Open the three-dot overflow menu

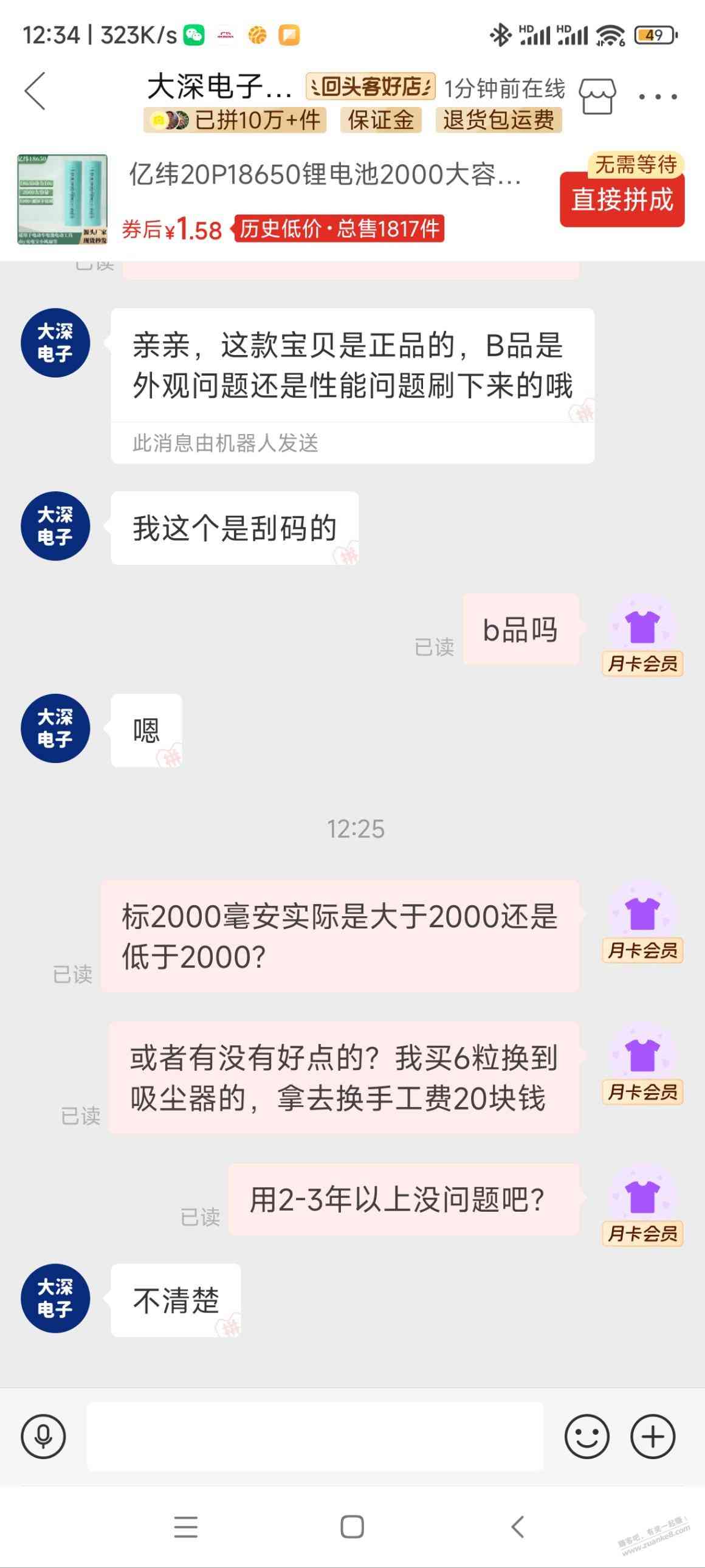(x=658, y=96)
